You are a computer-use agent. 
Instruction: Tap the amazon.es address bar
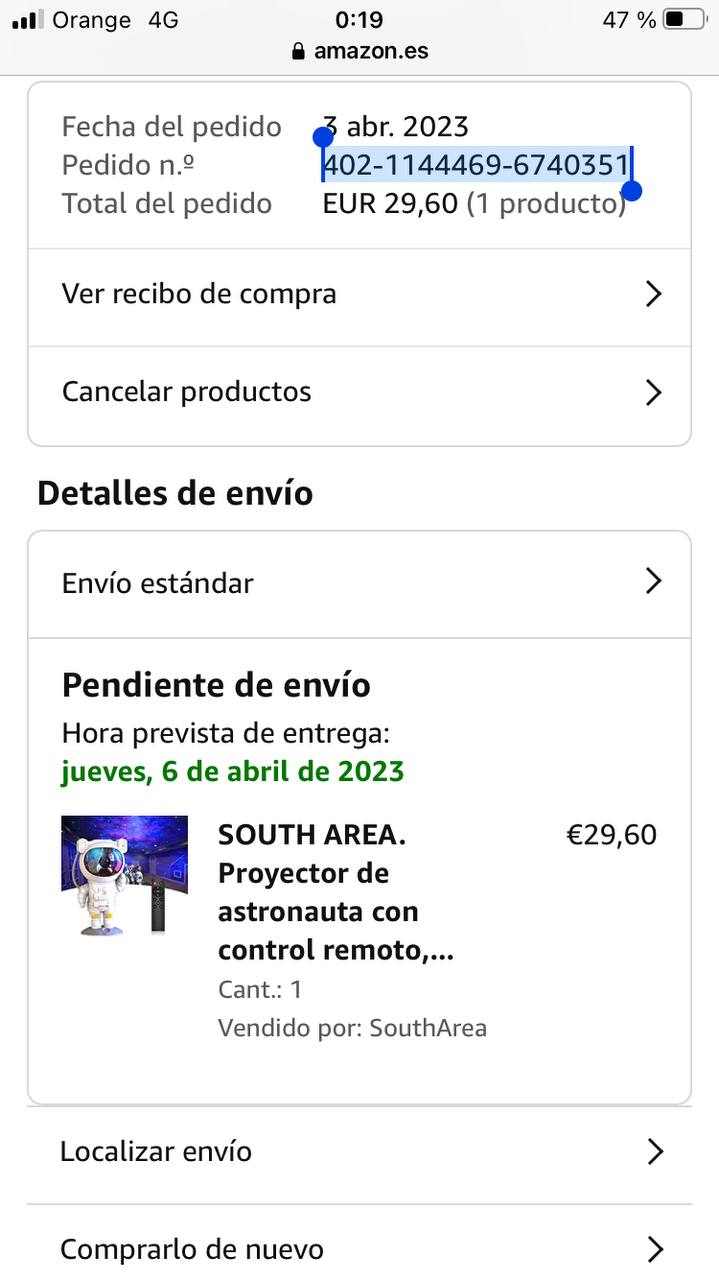(x=360, y=51)
